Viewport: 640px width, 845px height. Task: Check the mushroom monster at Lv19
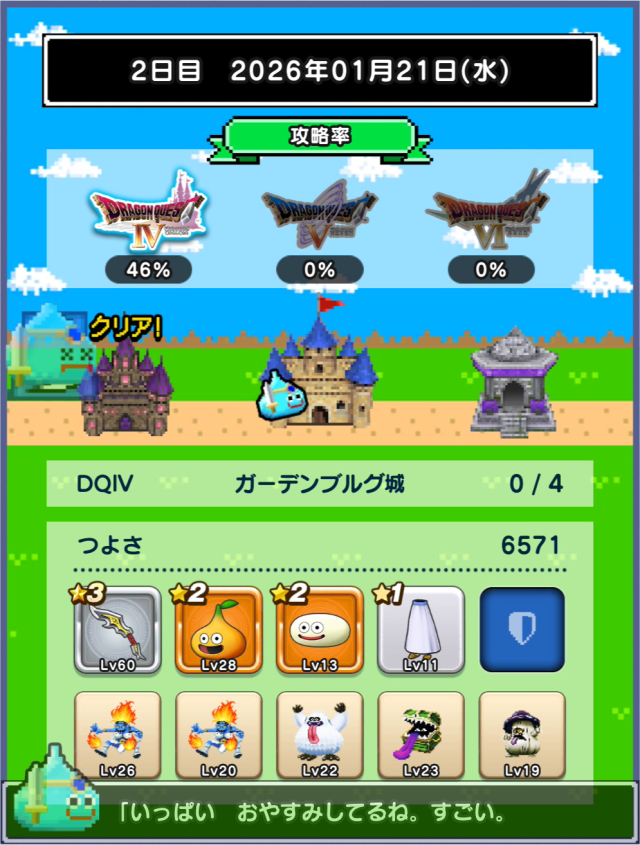(x=522, y=735)
